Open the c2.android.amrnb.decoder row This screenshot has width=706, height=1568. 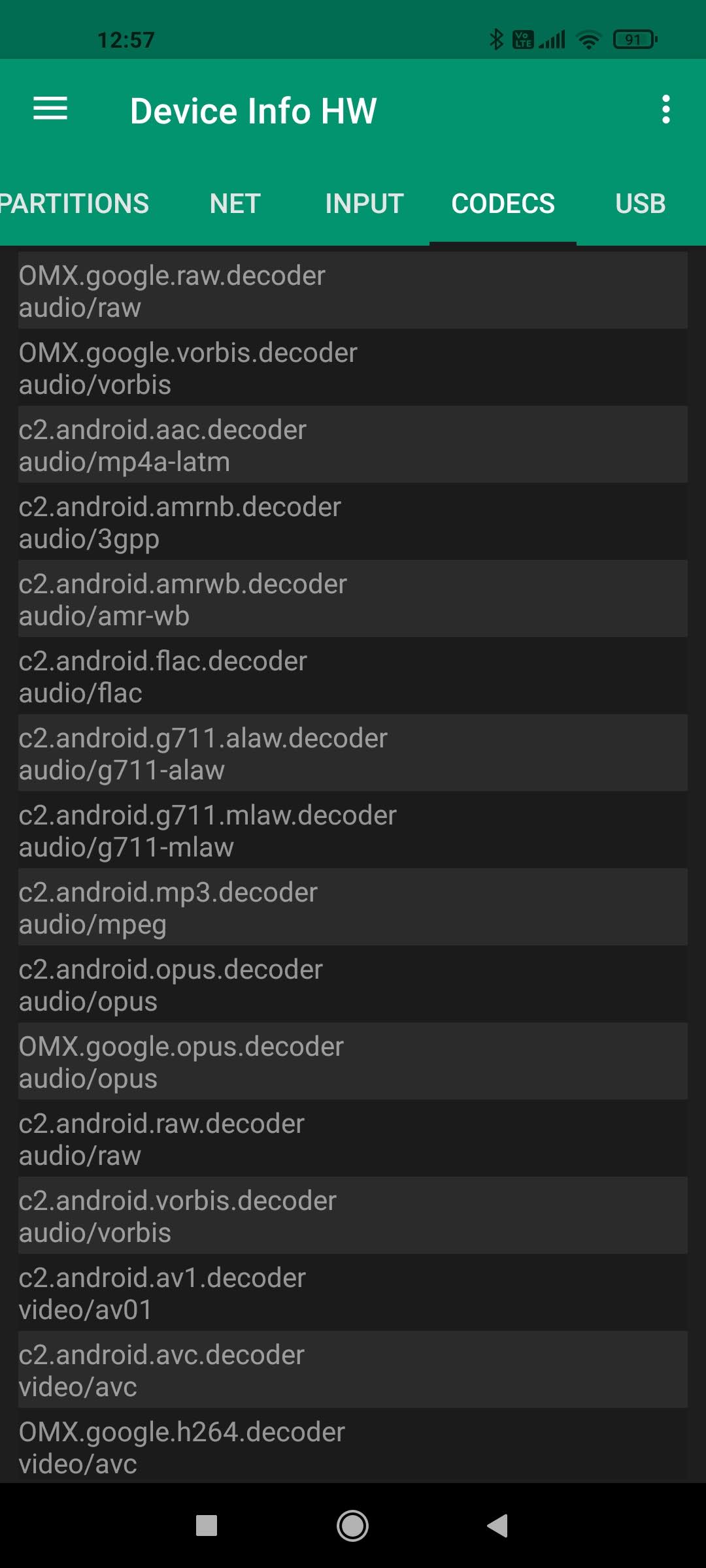[x=353, y=522]
